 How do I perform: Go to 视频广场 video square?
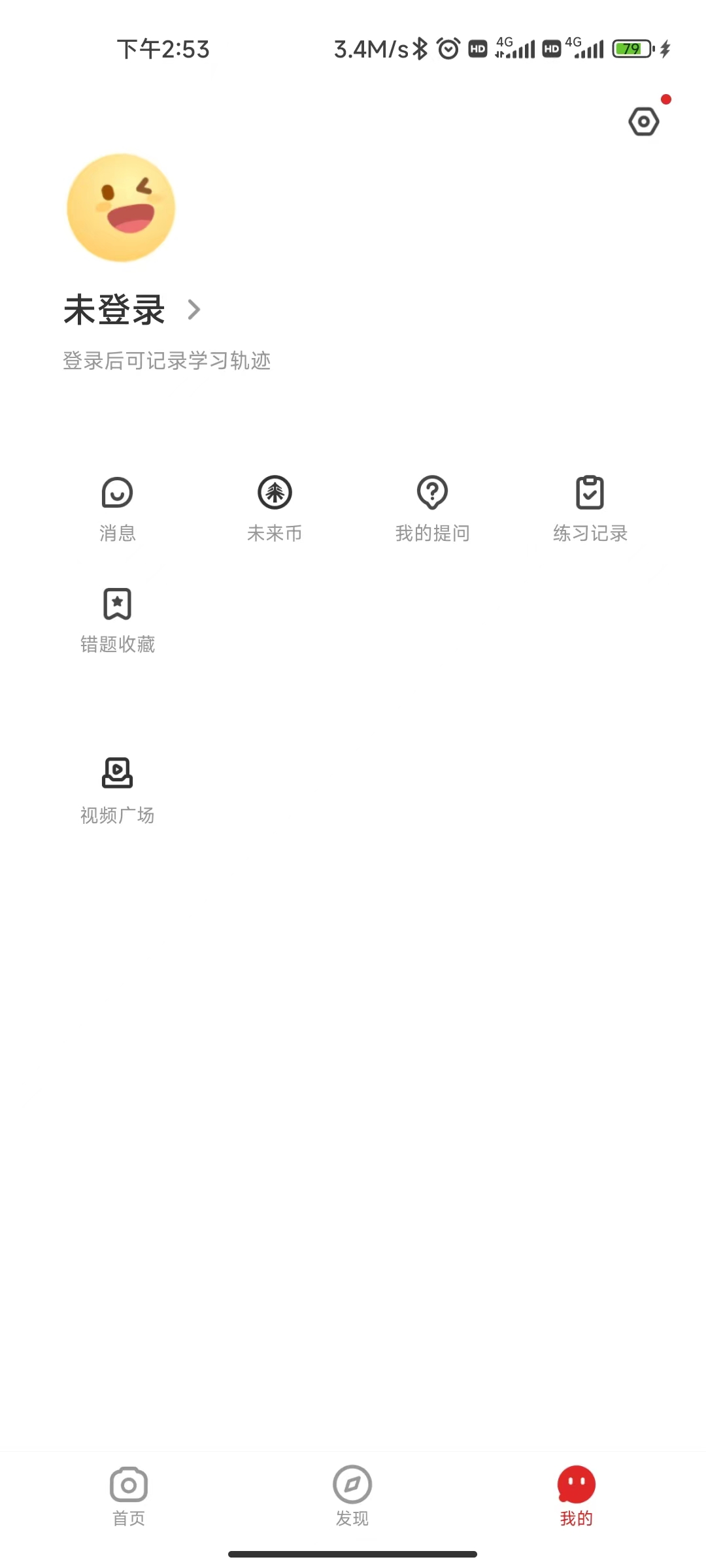[118, 791]
